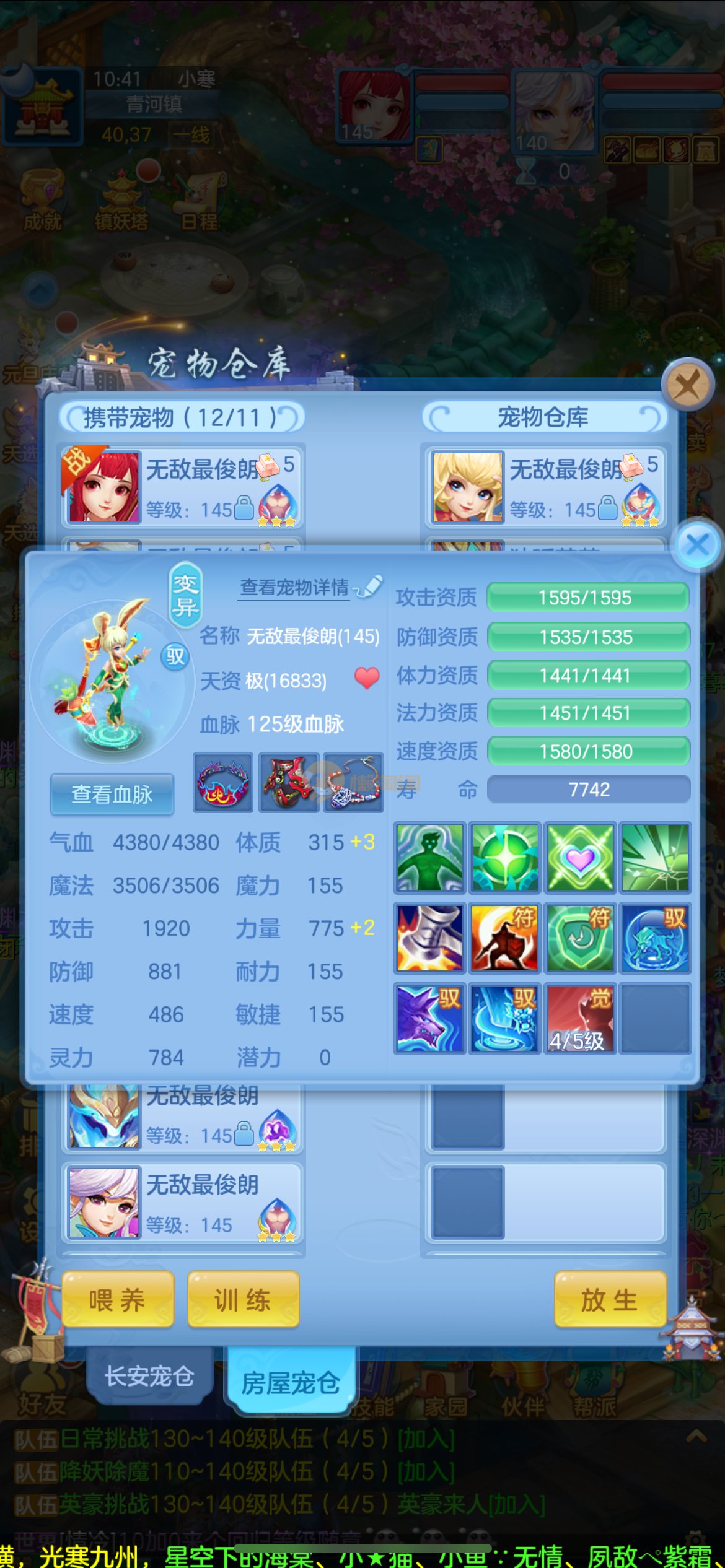This screenshot has width=725, height=1568.
Task: Tap the 驭 badge beside pet portrait
Action: point(175,656)
